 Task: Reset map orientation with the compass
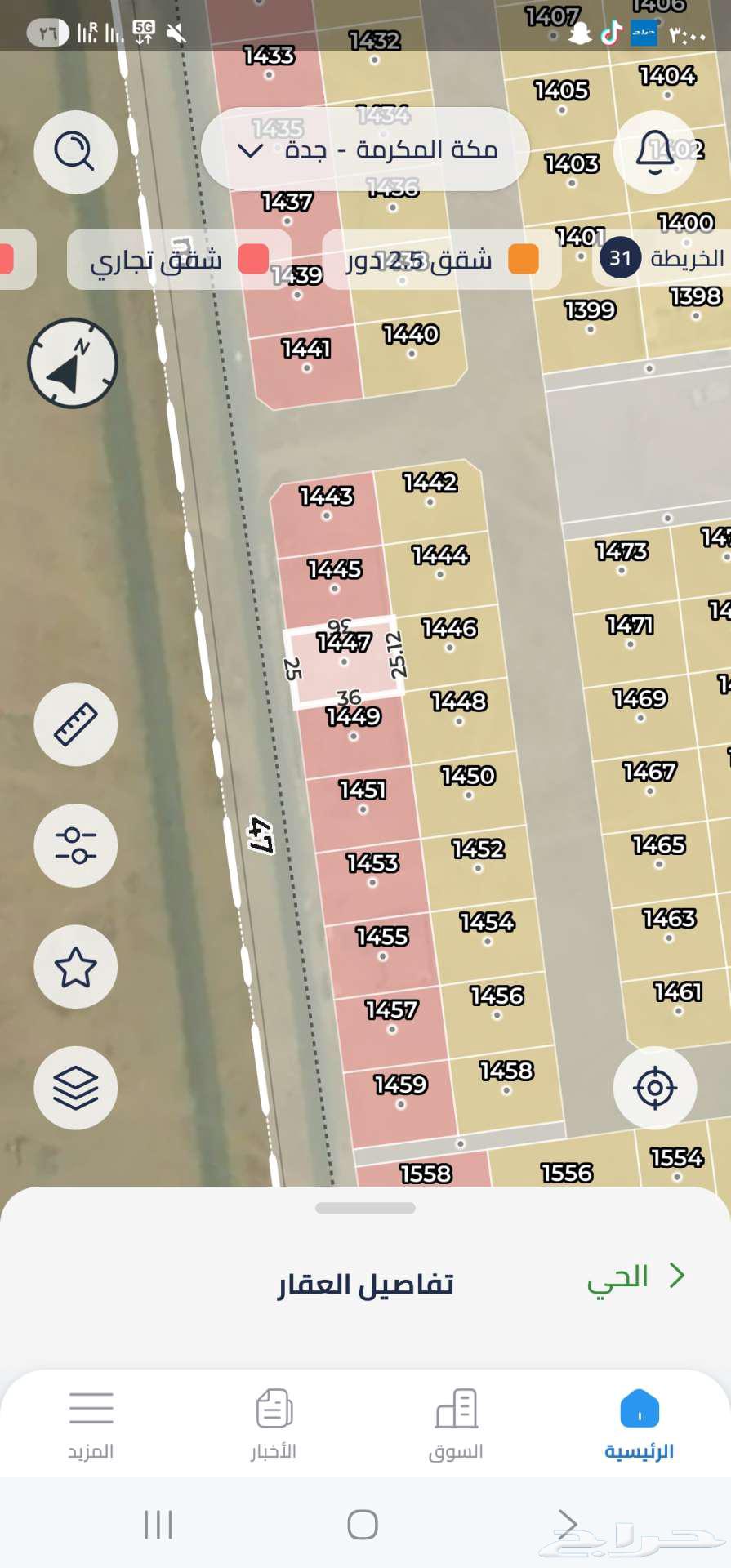point(73,363)
